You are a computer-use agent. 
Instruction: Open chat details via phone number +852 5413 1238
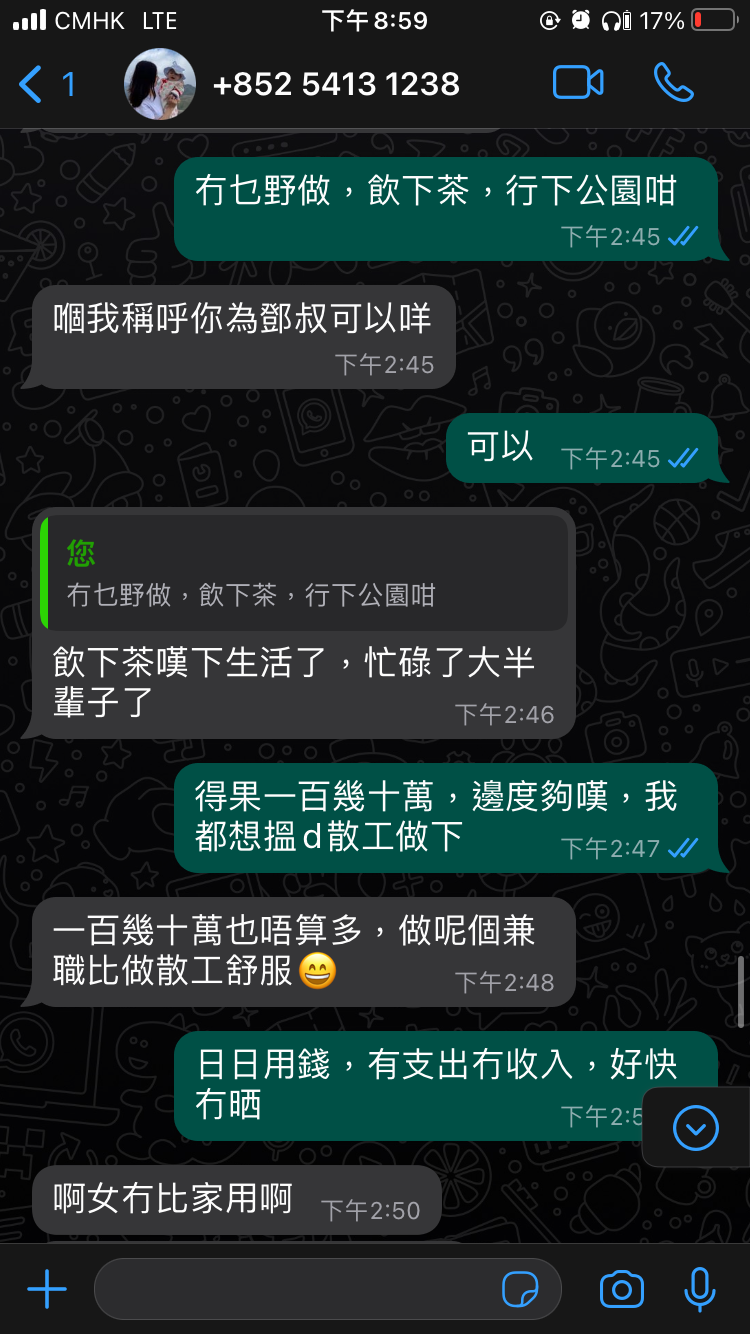[336, 84]
